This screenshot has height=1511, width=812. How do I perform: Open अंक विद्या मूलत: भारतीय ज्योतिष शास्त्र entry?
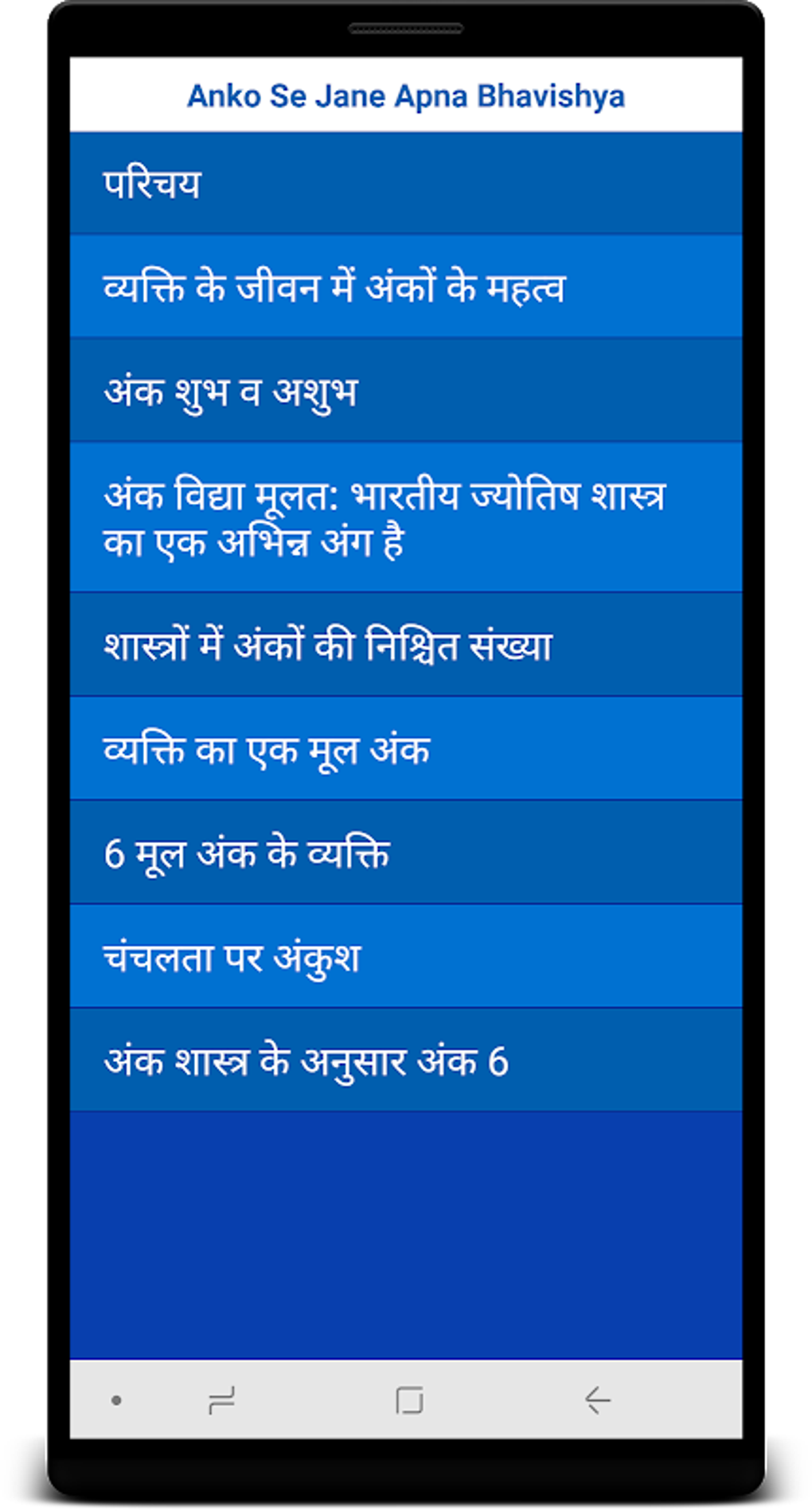tap(405, 517)
